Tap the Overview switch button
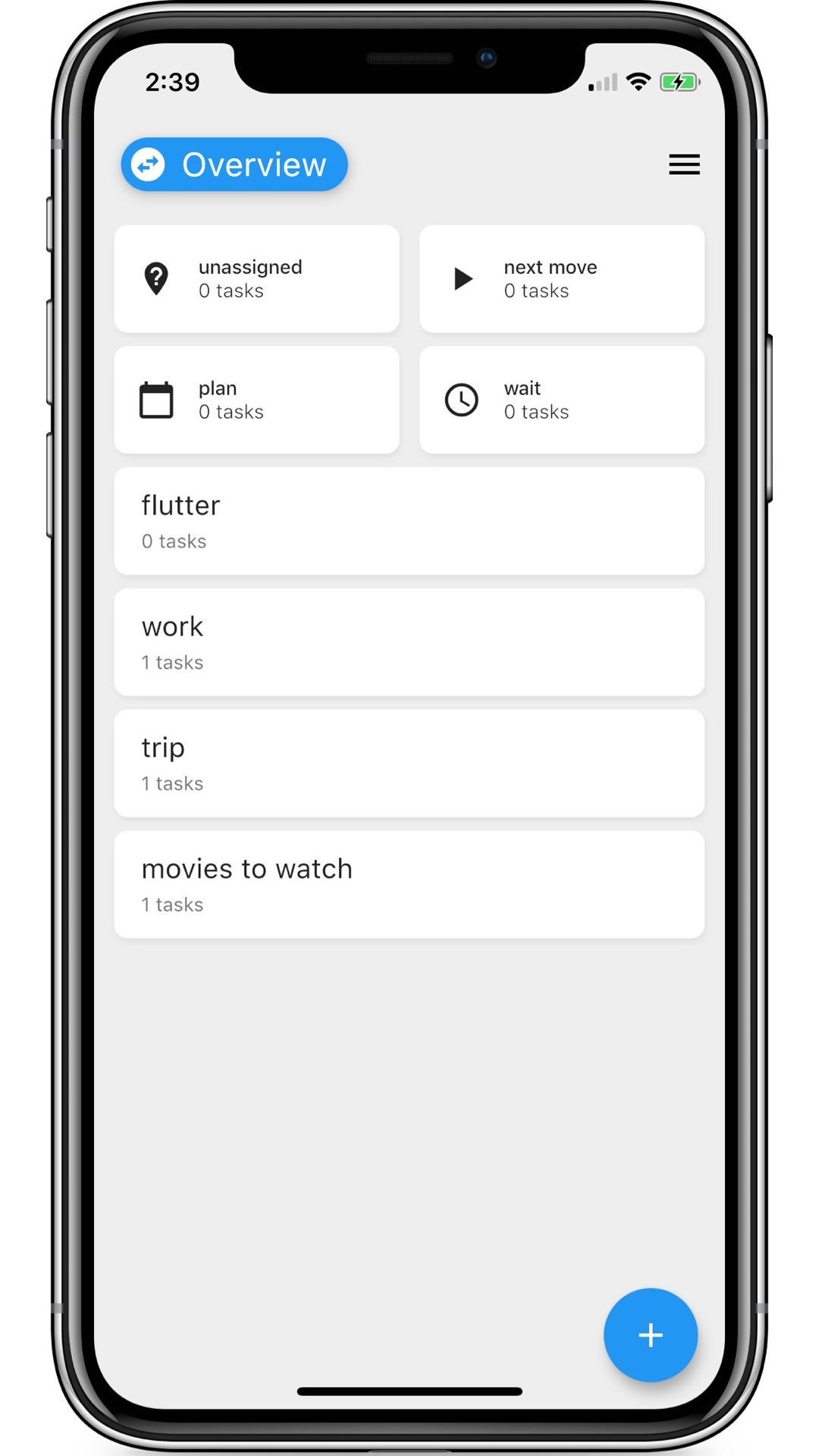819x1456 pixels. click(234, 165)
